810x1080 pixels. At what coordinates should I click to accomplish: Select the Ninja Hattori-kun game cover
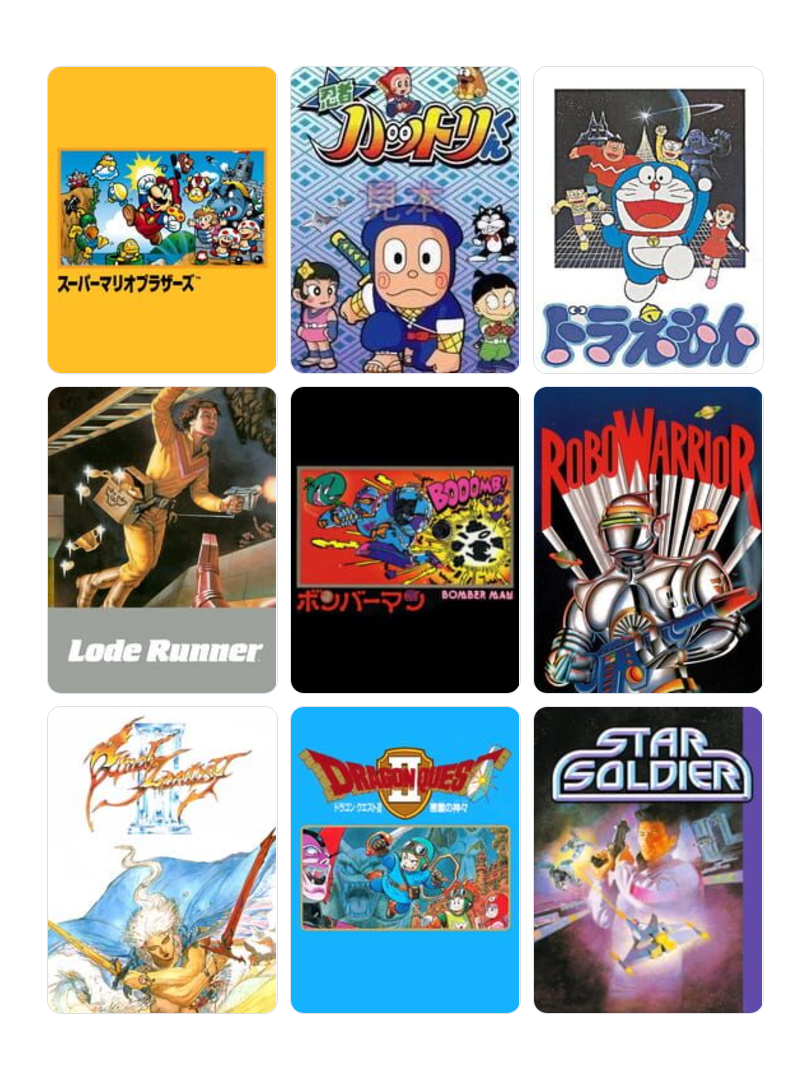[405, 220]
